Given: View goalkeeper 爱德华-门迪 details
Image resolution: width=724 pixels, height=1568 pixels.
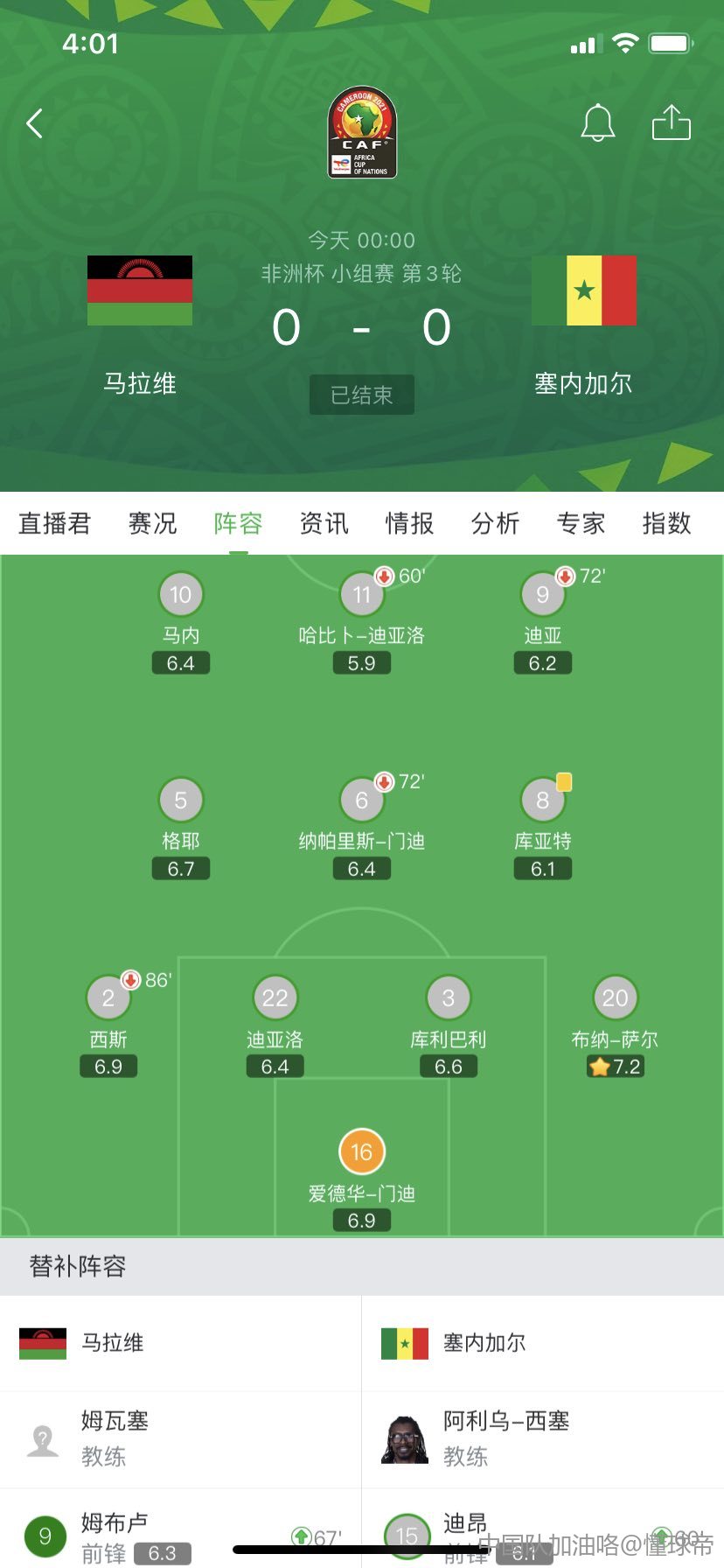Looking at the screenshot, I should click(x=361, y=1153).
